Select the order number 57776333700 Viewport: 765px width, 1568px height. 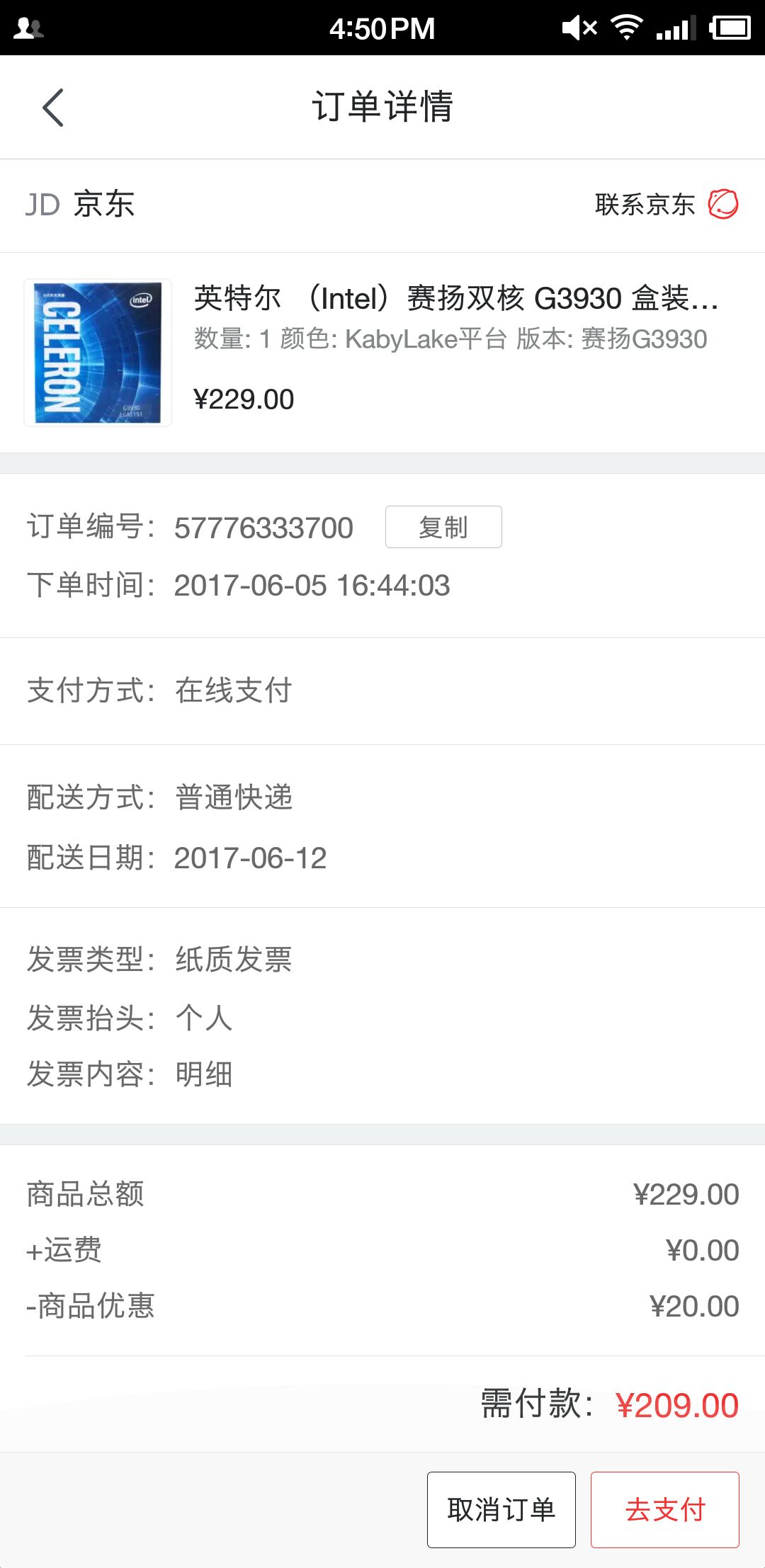click(x=263, y=527)
